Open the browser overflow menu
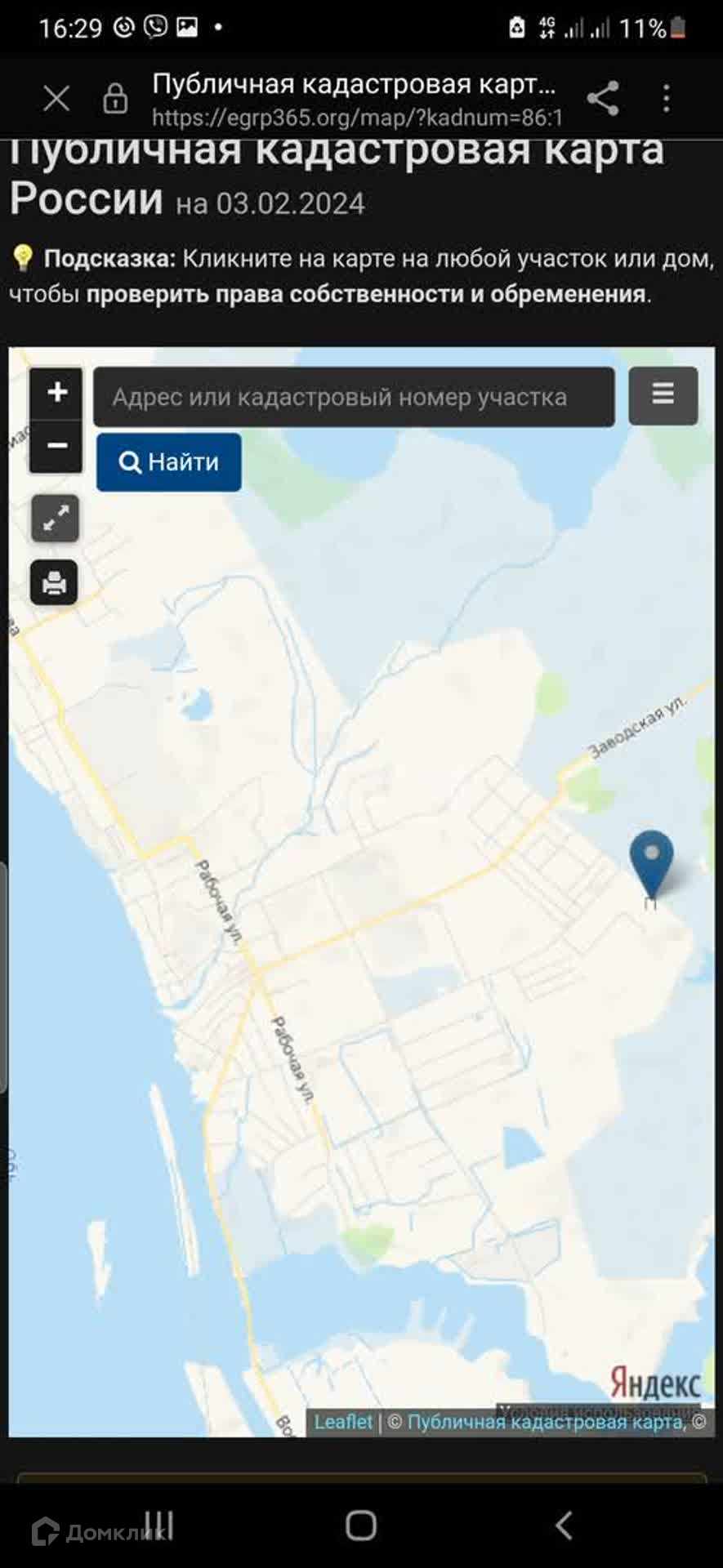Screen dimensions: 723x1568 pyautogui.click(x=667, y=99)
